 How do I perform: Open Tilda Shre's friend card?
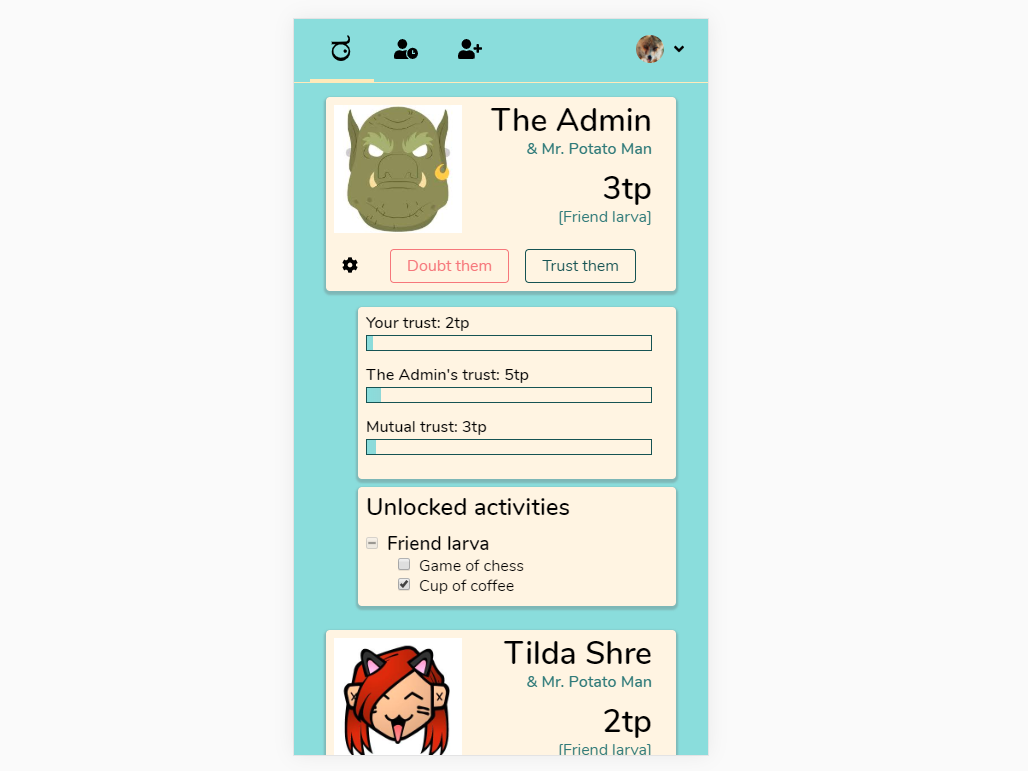click(578, 654)
